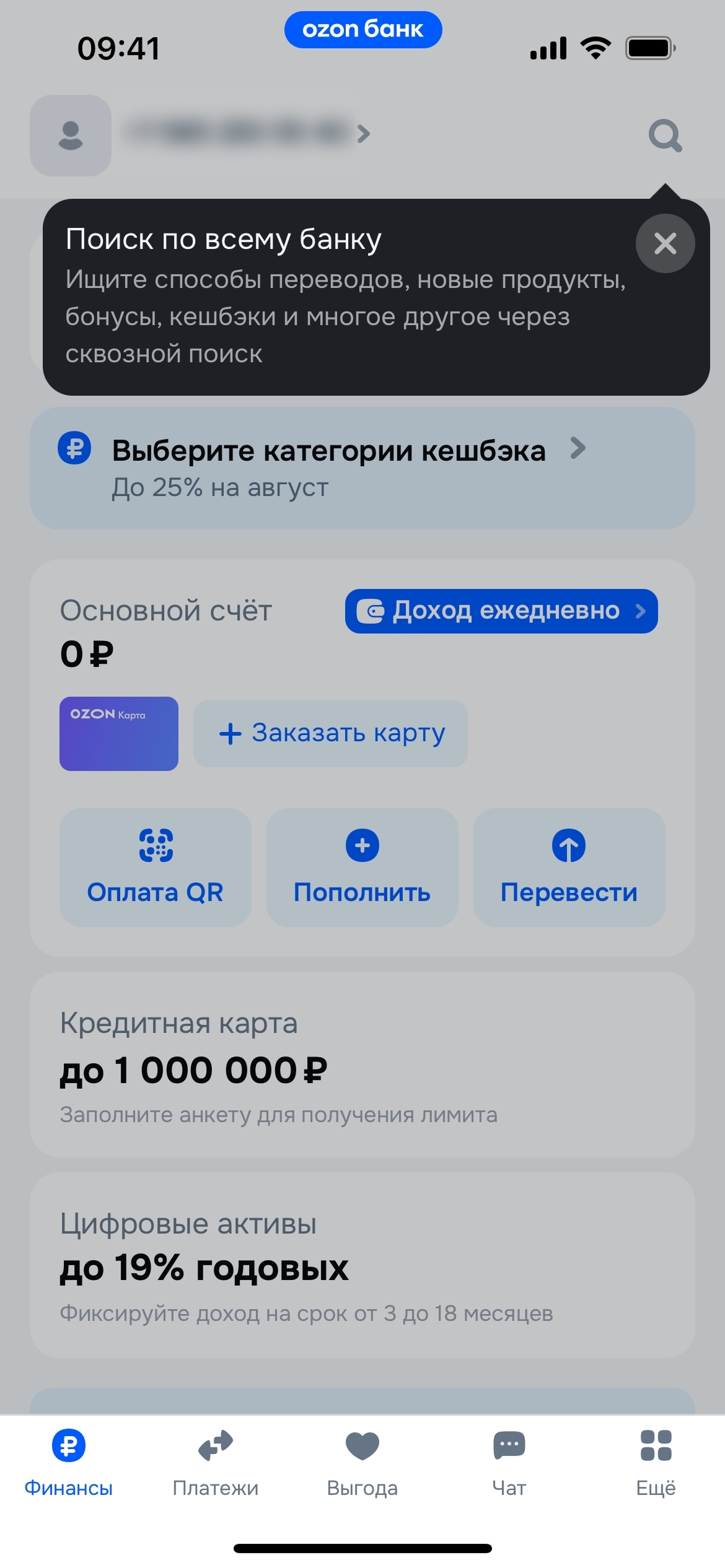
Task: Open the Чат tab
Action: (x=509, y=1463)
